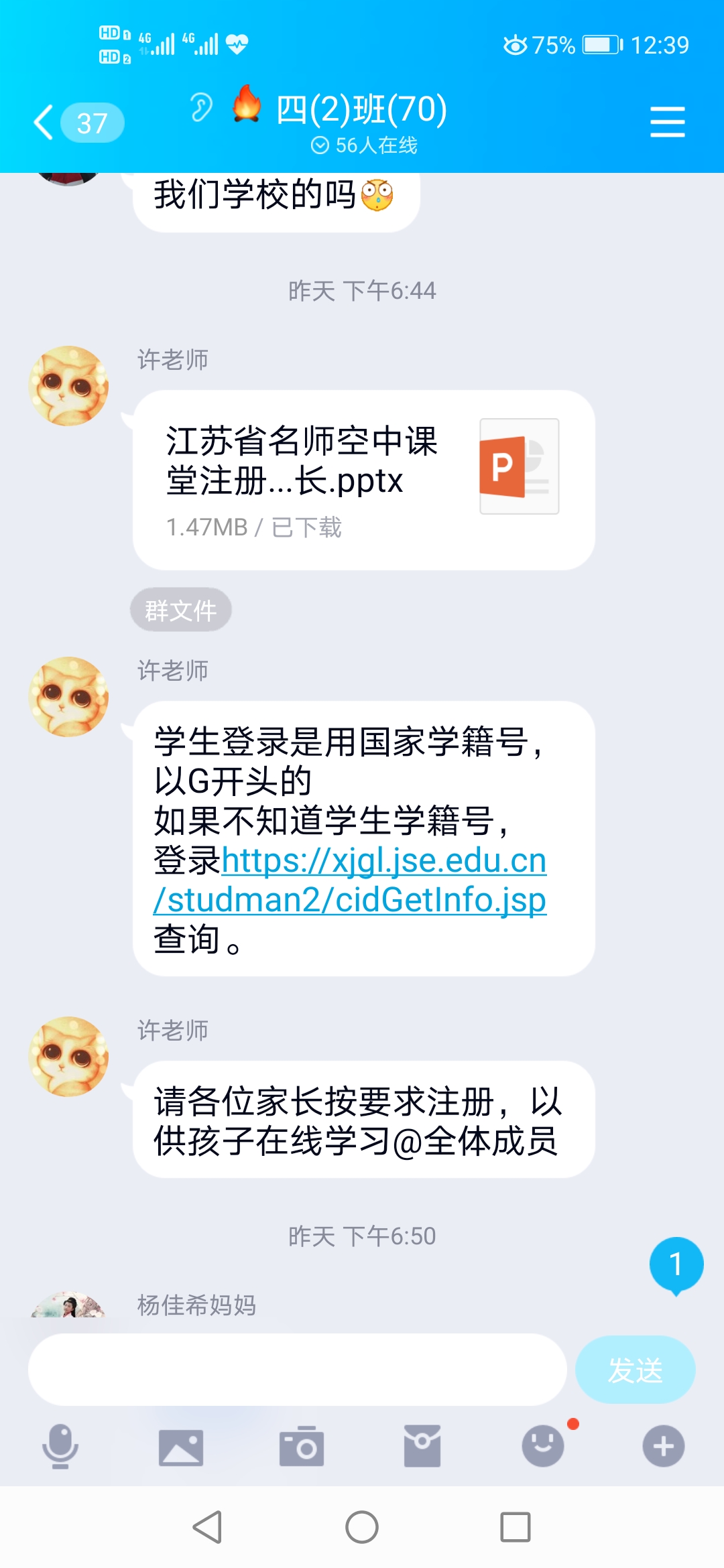Record a voice message with microphone
The image size is (724, 1568).
click(60, 1446)
